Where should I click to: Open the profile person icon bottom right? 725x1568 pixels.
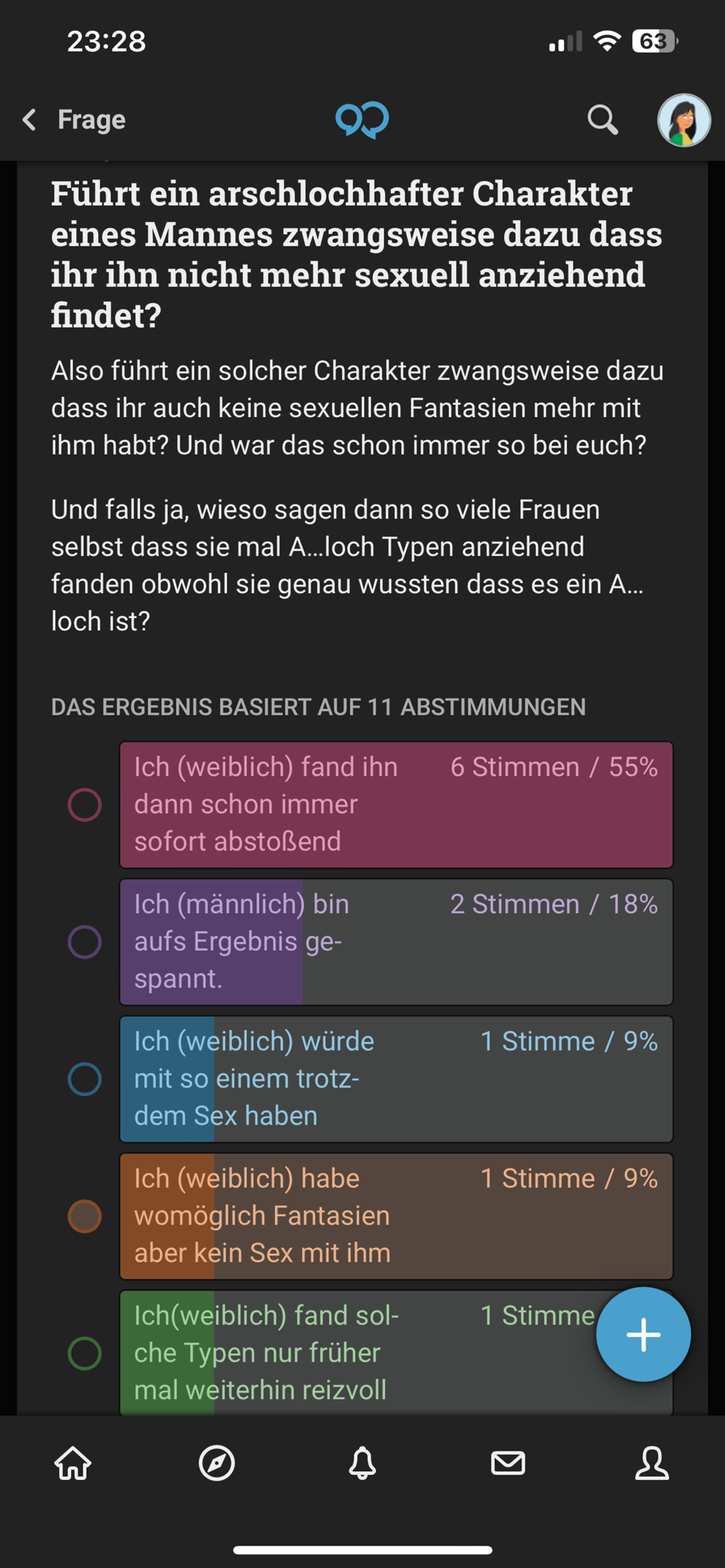pyautogui.click(x=653, y=1464)
